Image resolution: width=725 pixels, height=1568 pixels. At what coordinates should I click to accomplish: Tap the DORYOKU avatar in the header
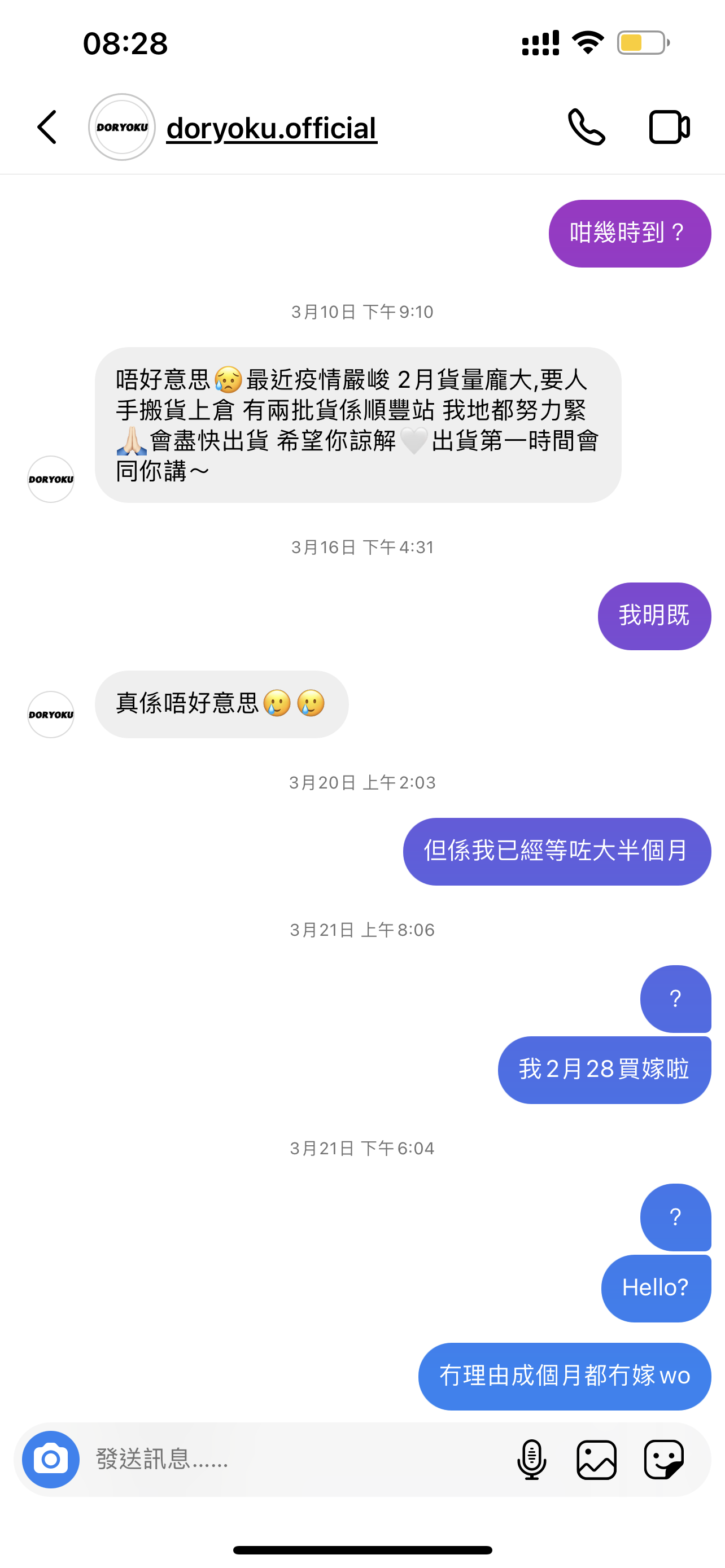pos(122,127)
